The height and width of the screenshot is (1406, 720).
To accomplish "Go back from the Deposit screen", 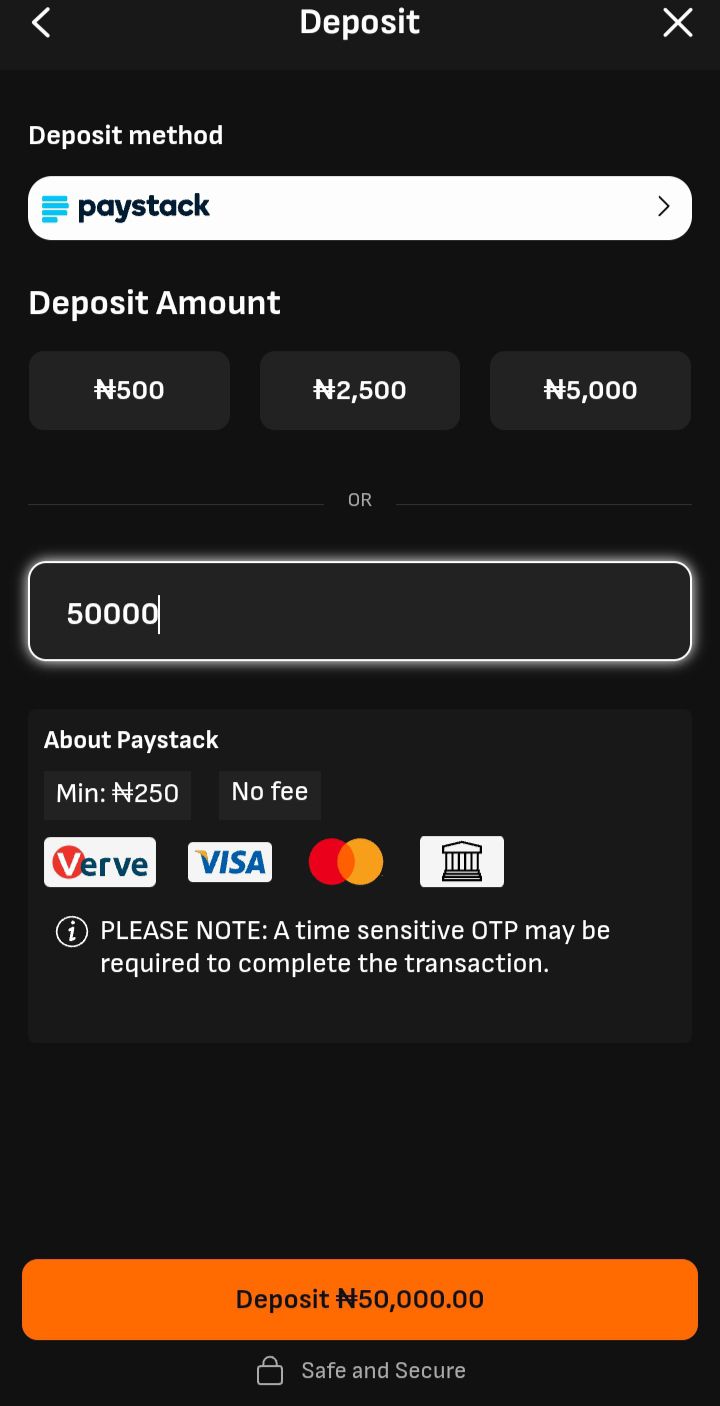I will tap(41, 23).
